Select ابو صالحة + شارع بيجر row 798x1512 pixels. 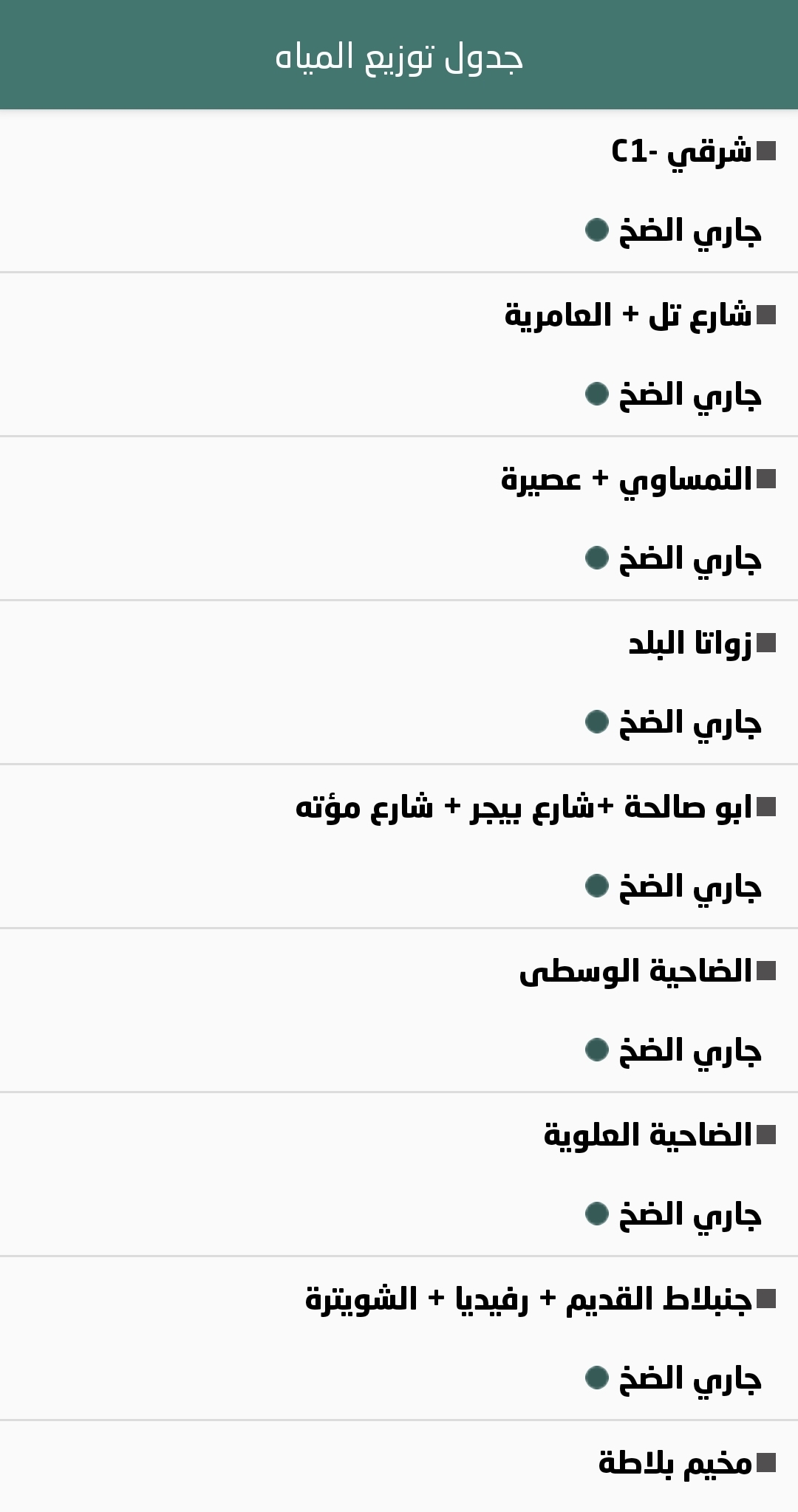pyautogui.click(x=524, y=807)
